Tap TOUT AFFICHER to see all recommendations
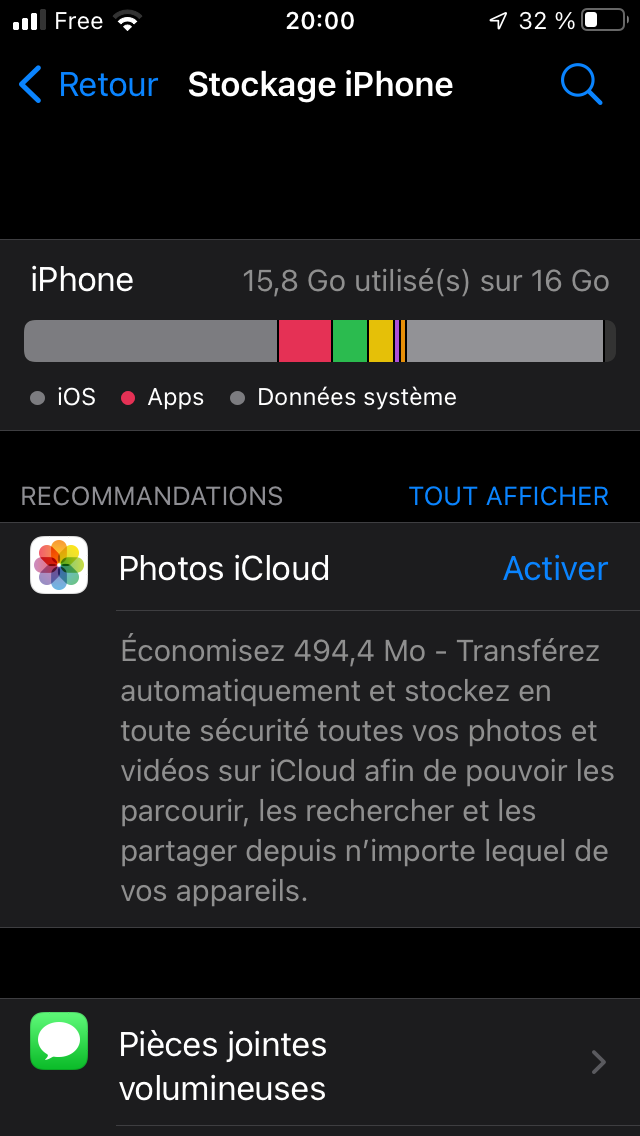The image size is (640, 1136). point(508,496)
